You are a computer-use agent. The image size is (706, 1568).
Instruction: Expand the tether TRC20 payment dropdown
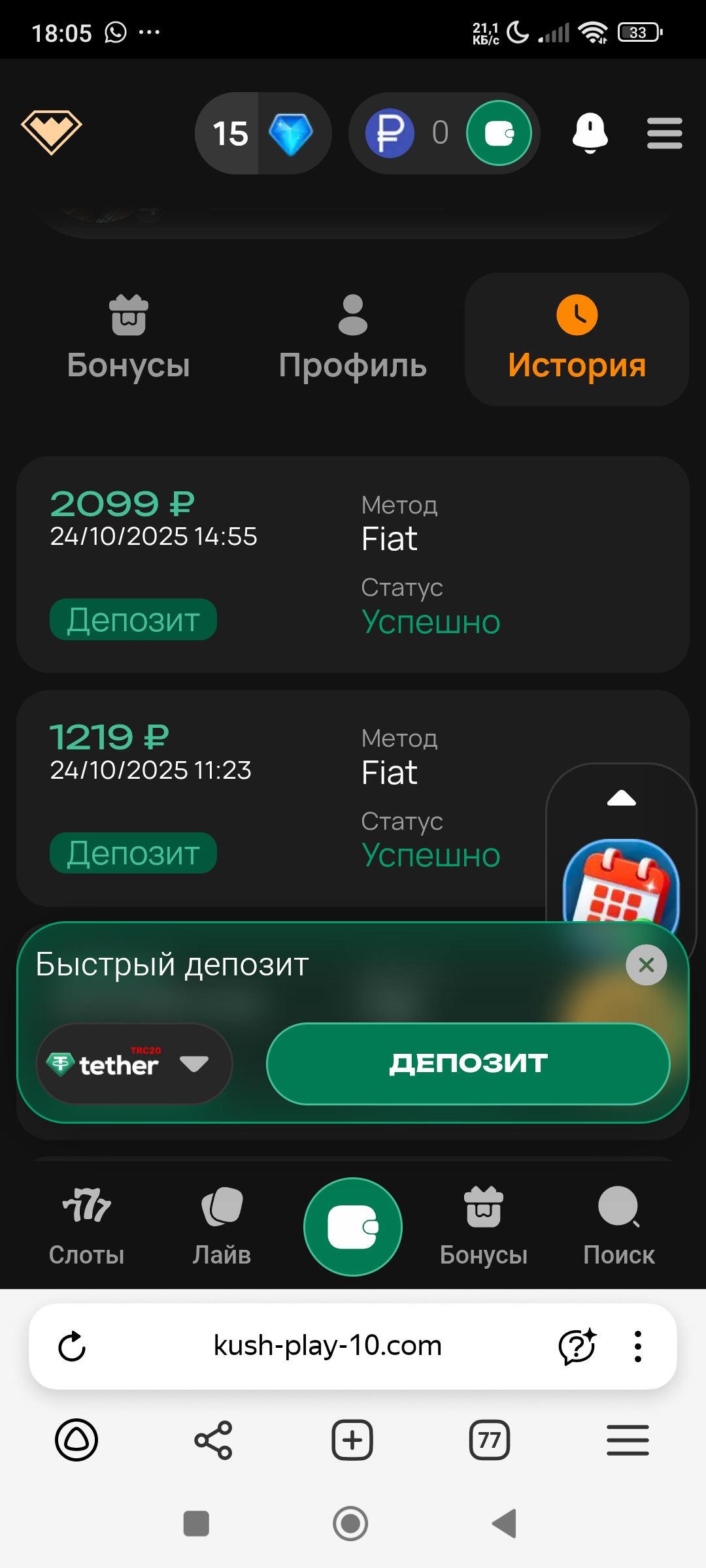click(134, 1064)
